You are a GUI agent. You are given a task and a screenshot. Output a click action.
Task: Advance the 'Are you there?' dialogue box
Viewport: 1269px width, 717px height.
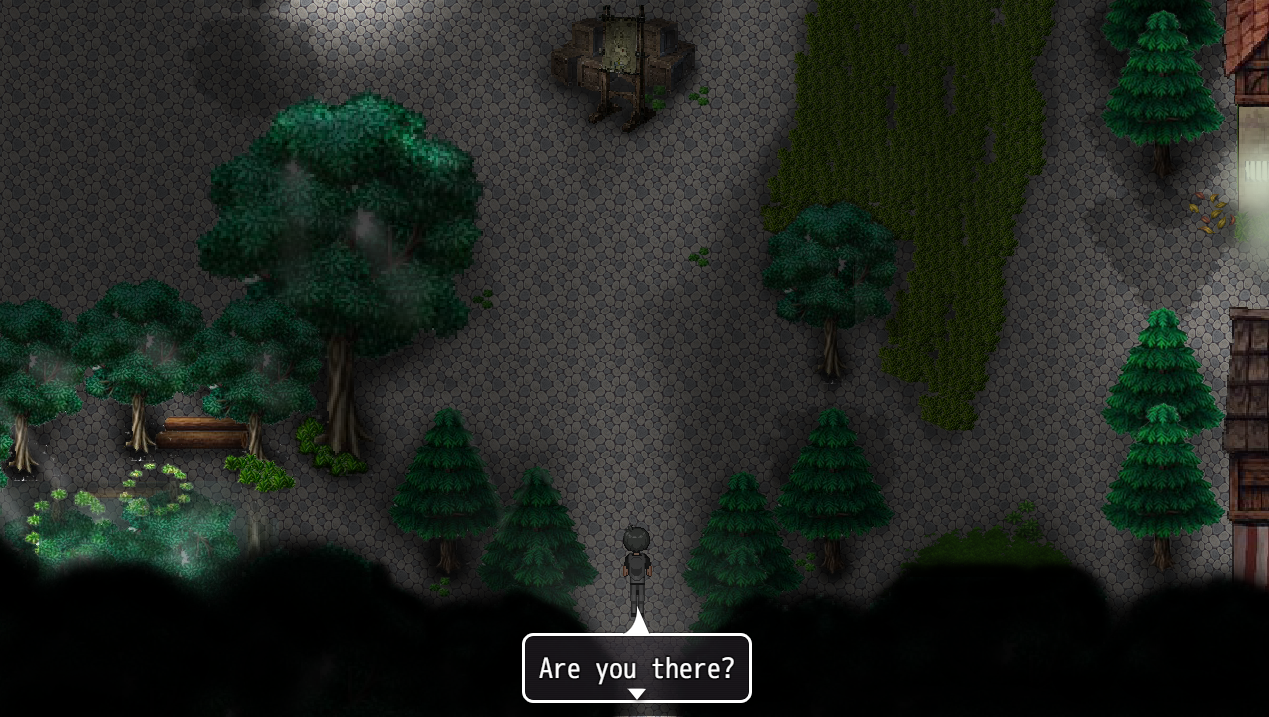tap(636, 669)
